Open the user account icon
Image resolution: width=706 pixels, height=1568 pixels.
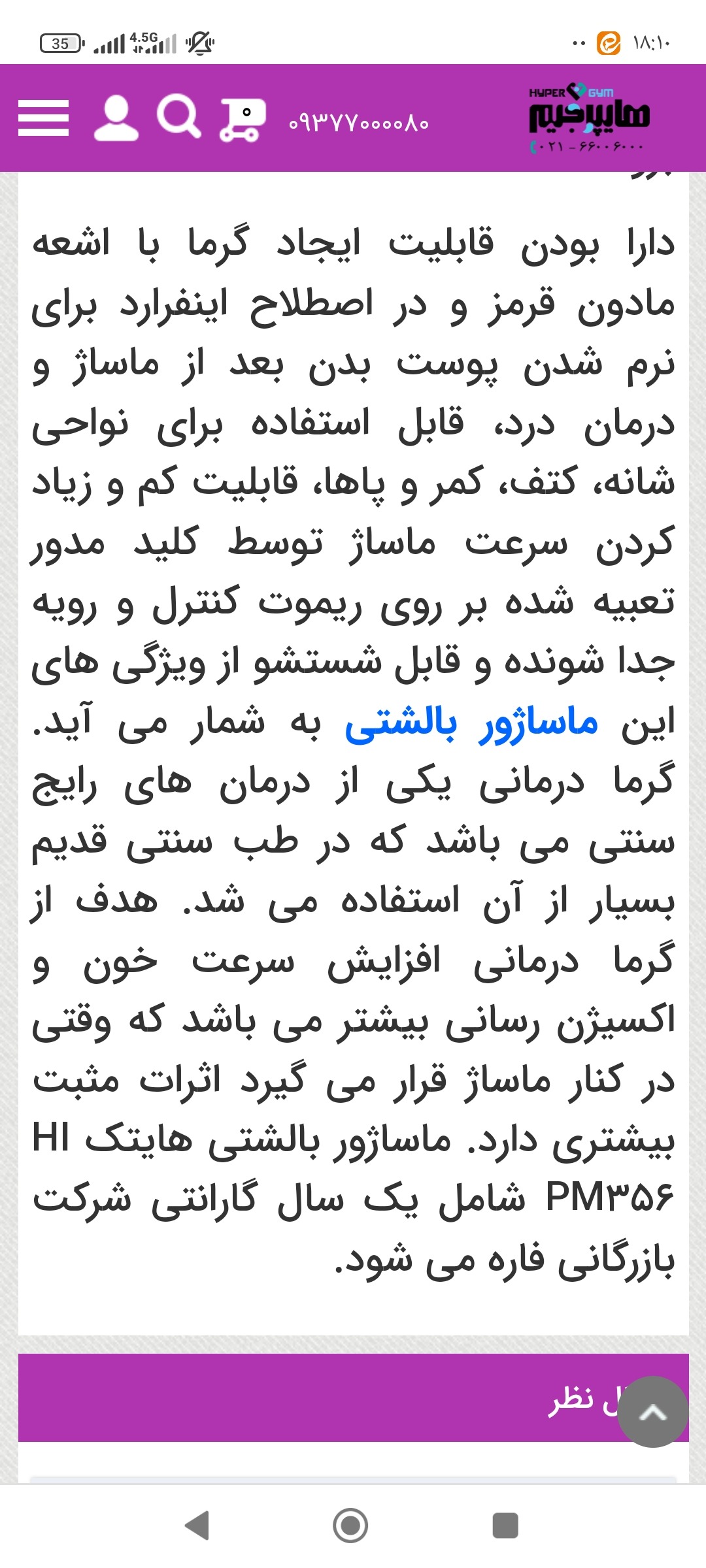tap(116, 118)
